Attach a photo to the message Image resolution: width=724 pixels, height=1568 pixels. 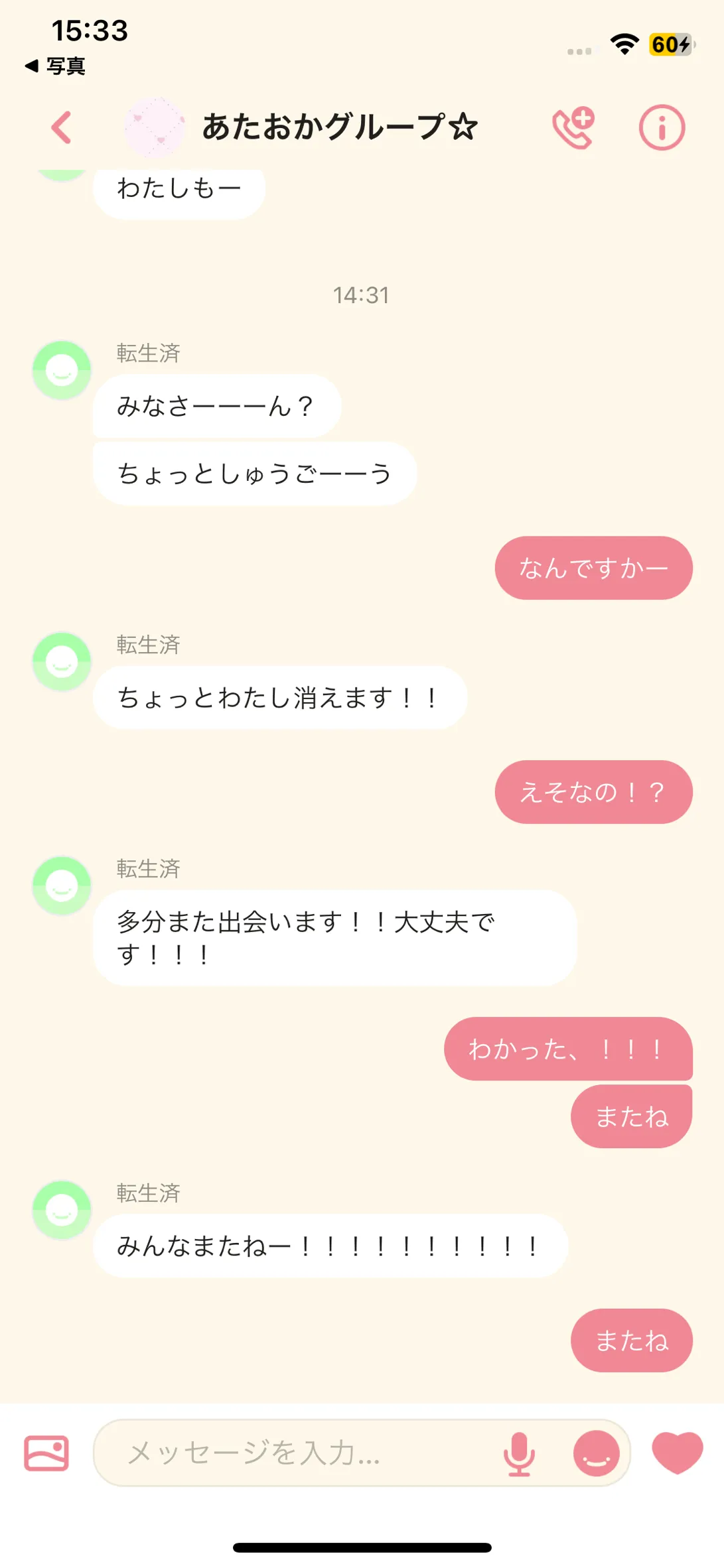click(46, 1453)
